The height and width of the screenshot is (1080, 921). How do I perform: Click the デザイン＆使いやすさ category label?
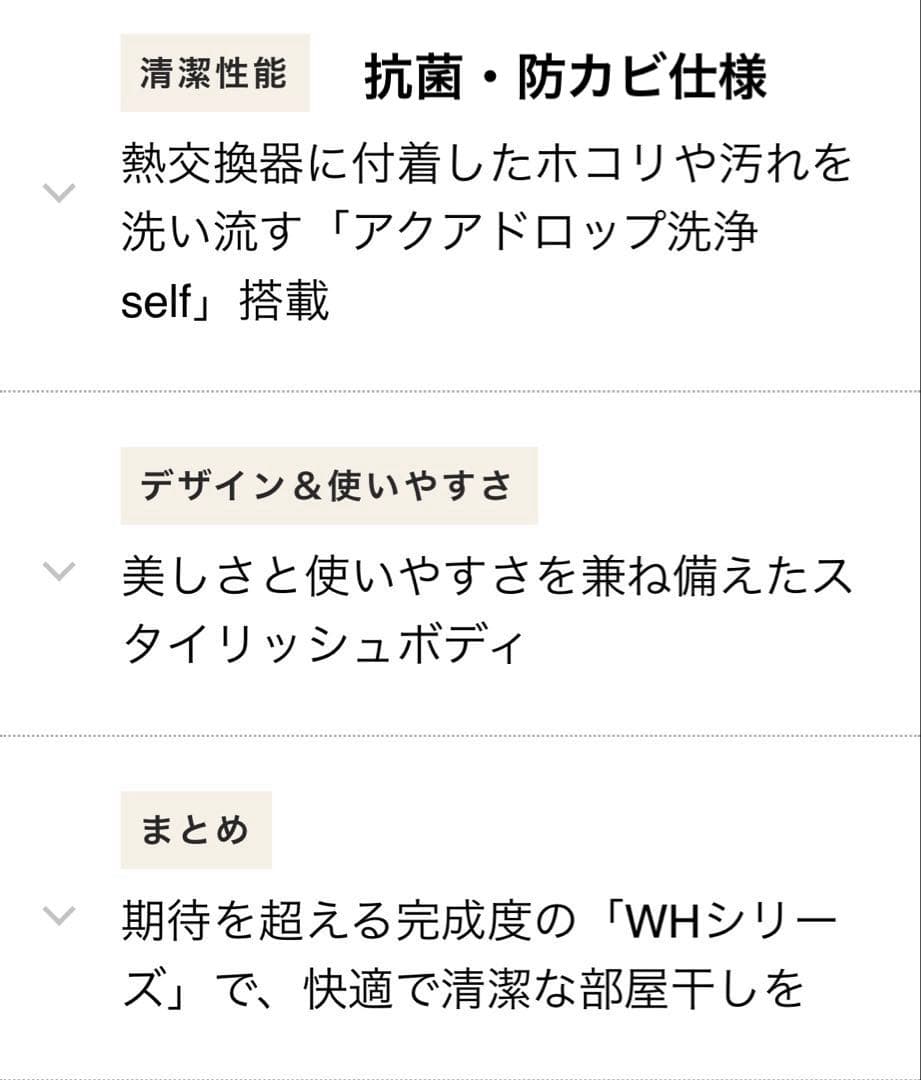tap(329, 484)
